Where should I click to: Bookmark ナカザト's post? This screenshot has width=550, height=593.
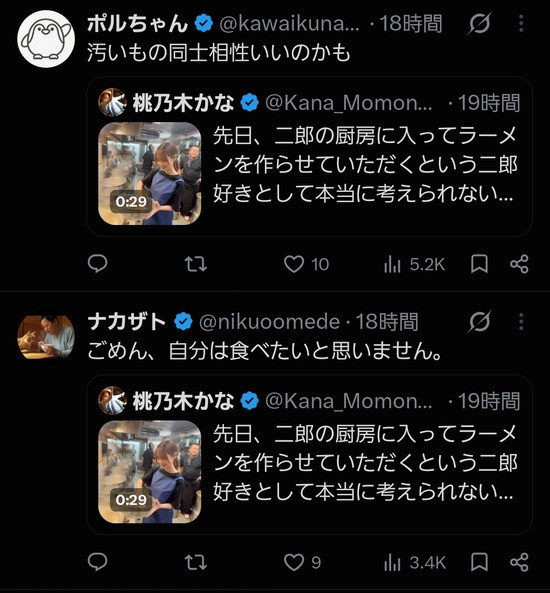(x=479, y=562)
